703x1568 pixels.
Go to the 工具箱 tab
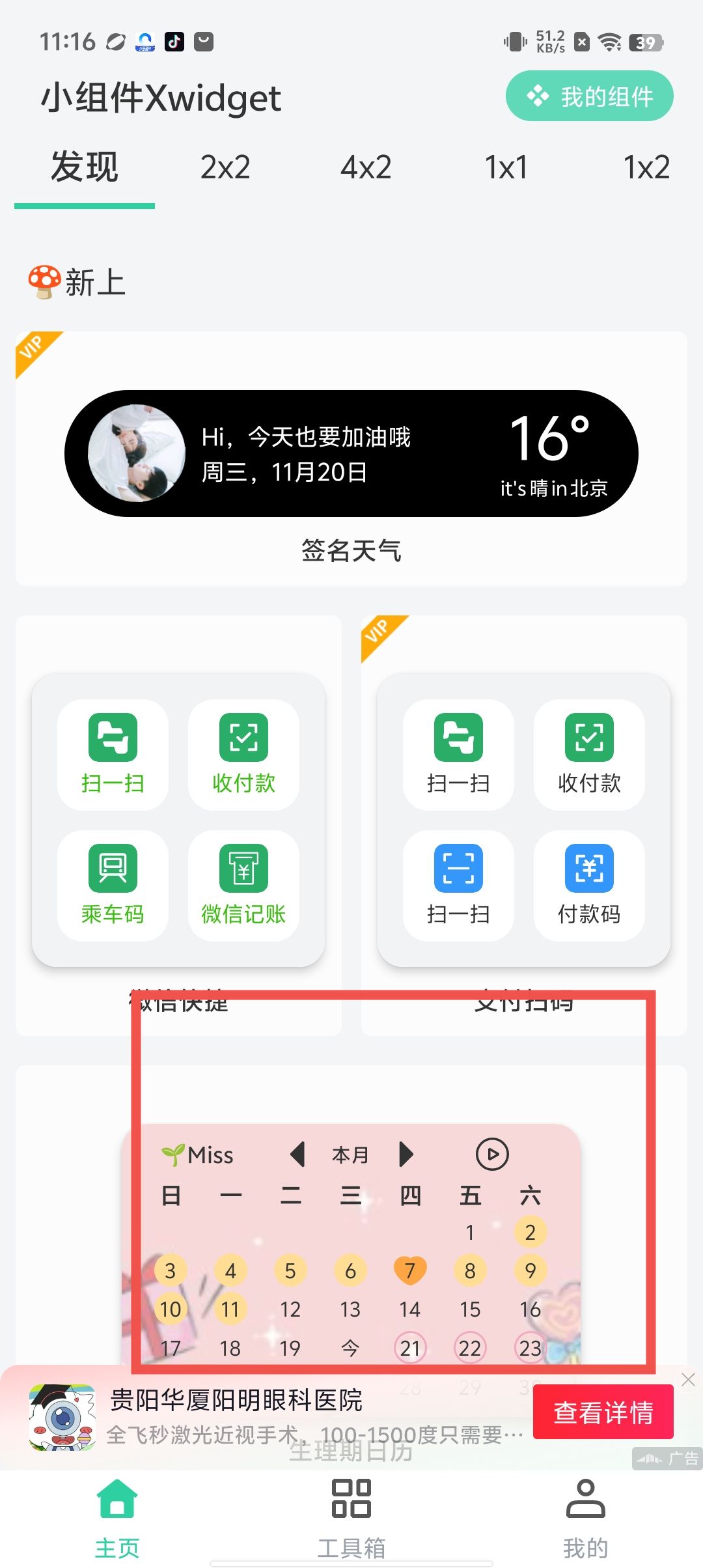pos(351,1517)
